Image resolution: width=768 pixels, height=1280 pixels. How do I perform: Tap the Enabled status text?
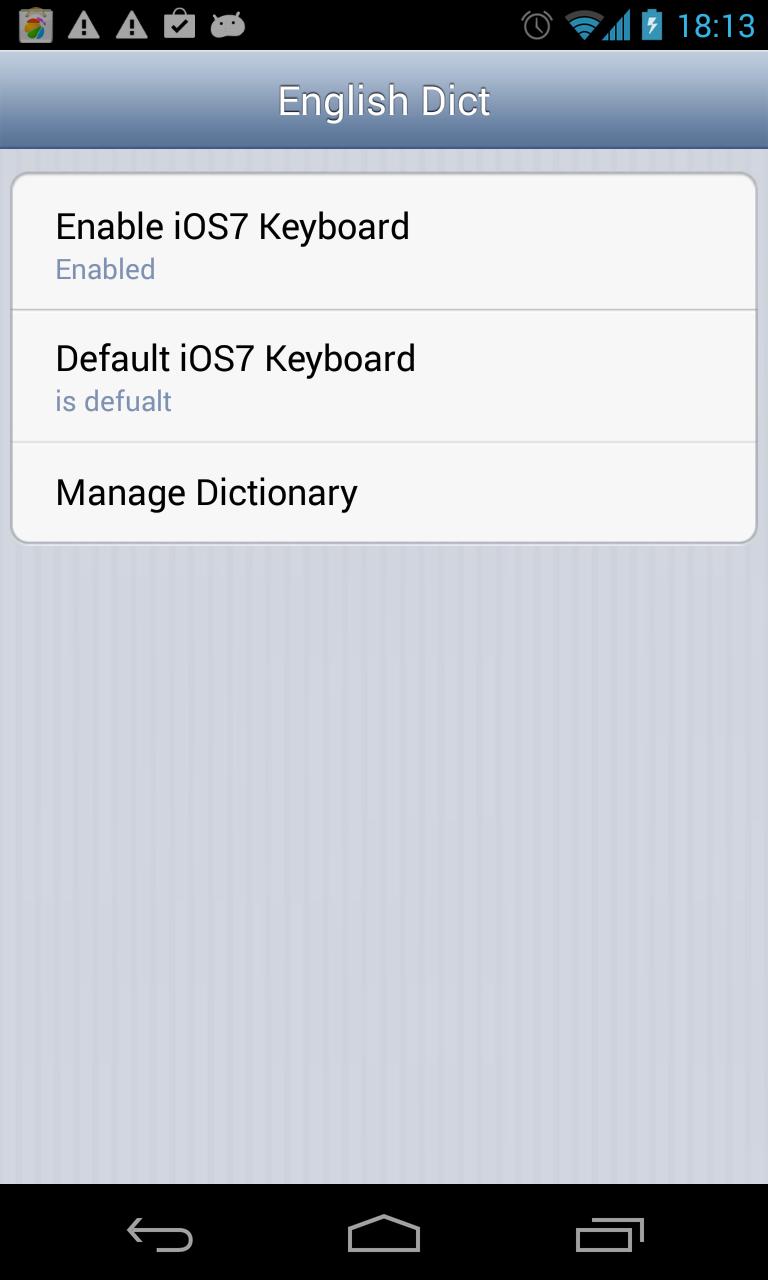point(105,268)
